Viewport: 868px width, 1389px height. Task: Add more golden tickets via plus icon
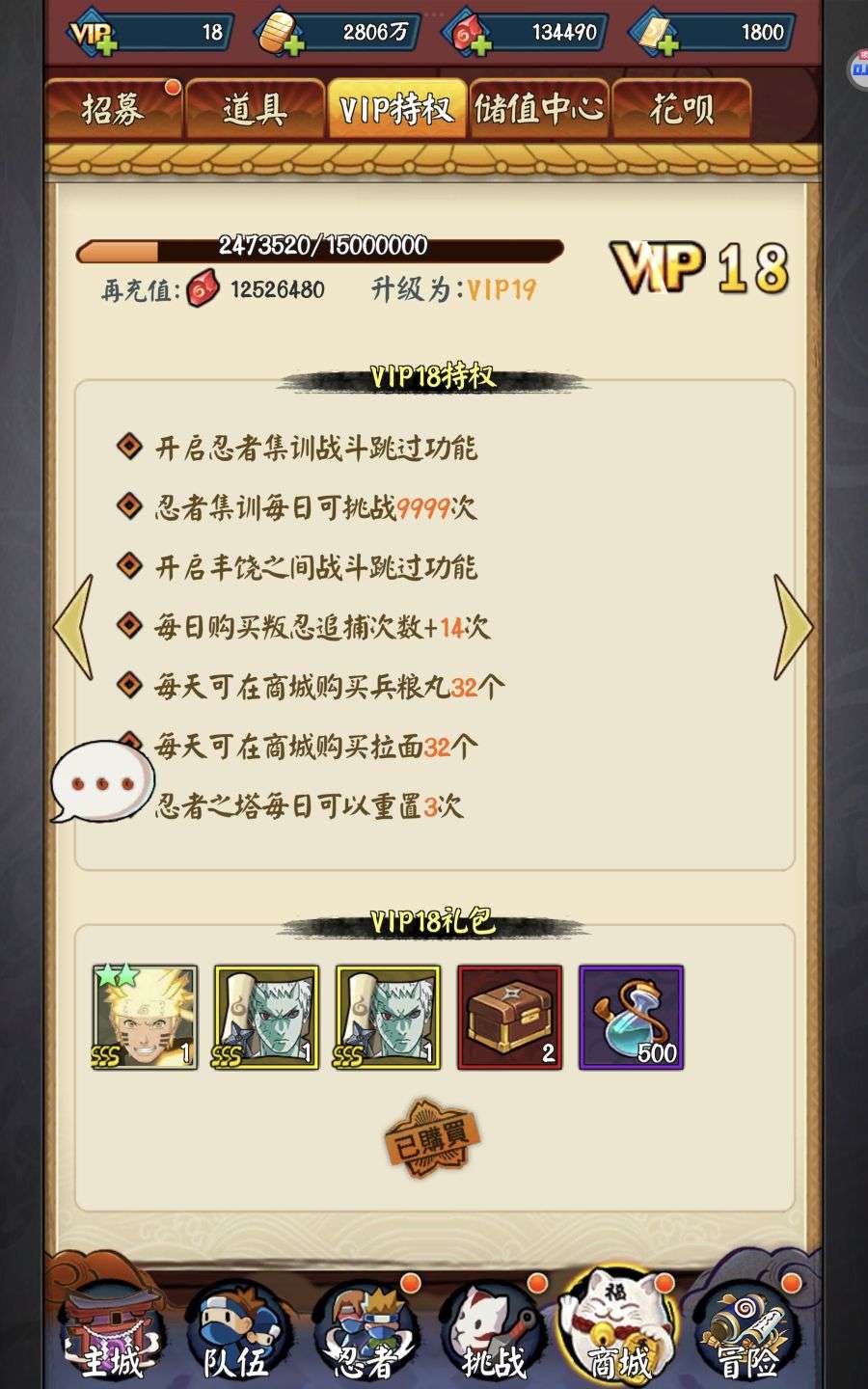click(x=667, y=44)
